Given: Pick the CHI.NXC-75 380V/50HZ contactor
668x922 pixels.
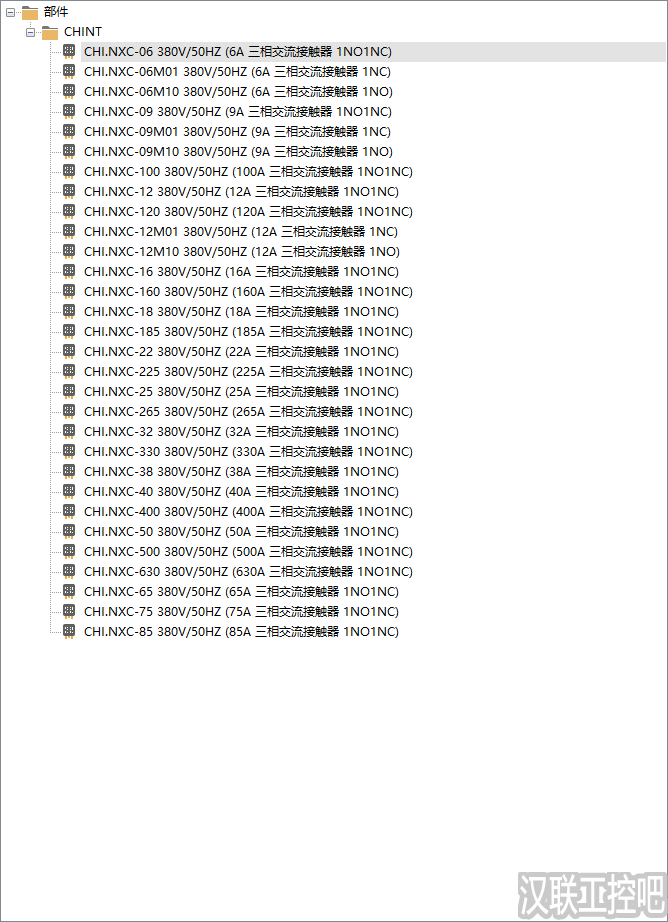Looking at the screenshot, I should [240, 612].
